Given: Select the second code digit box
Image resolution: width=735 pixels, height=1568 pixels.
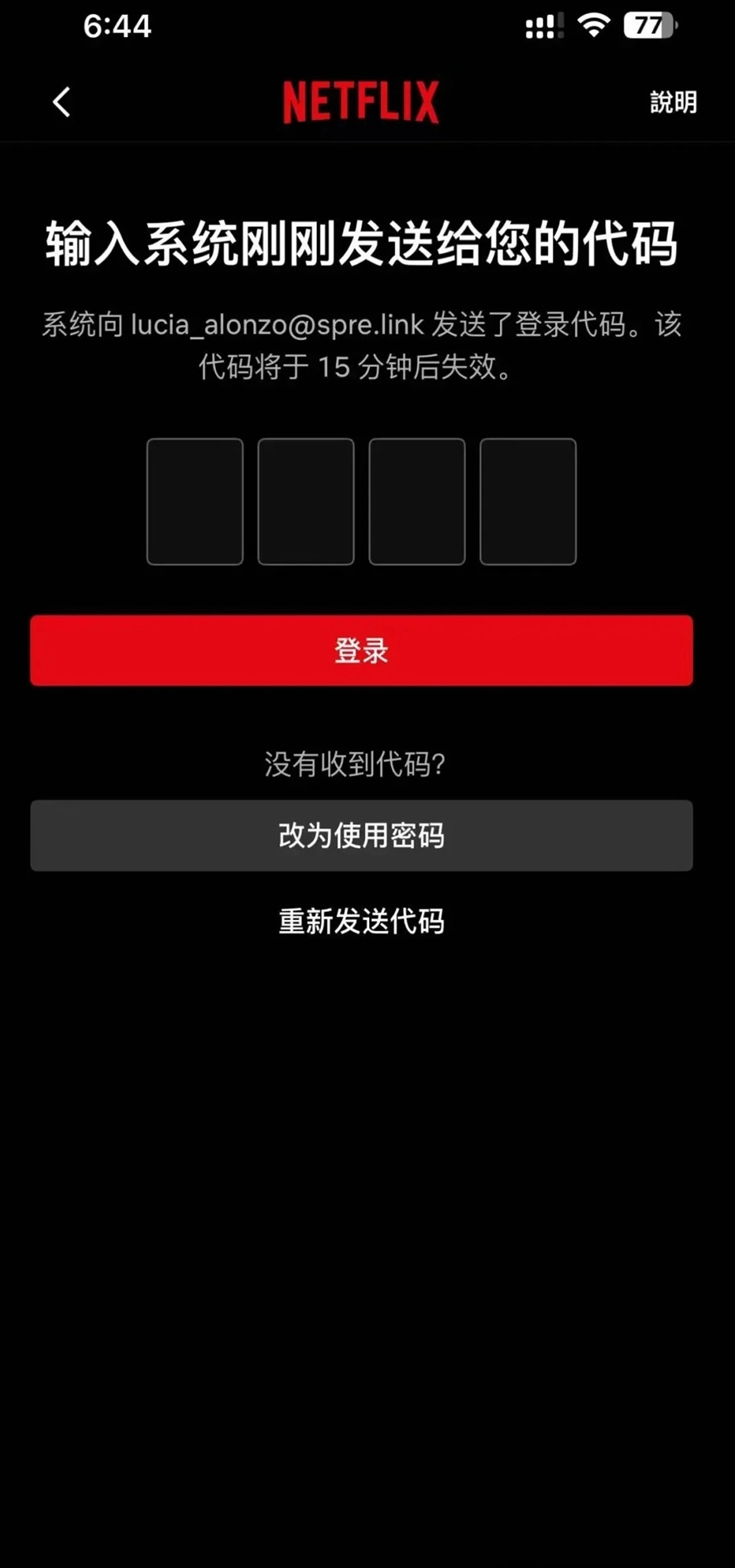Looking at the screenshot, I should [x=306, y=501].
